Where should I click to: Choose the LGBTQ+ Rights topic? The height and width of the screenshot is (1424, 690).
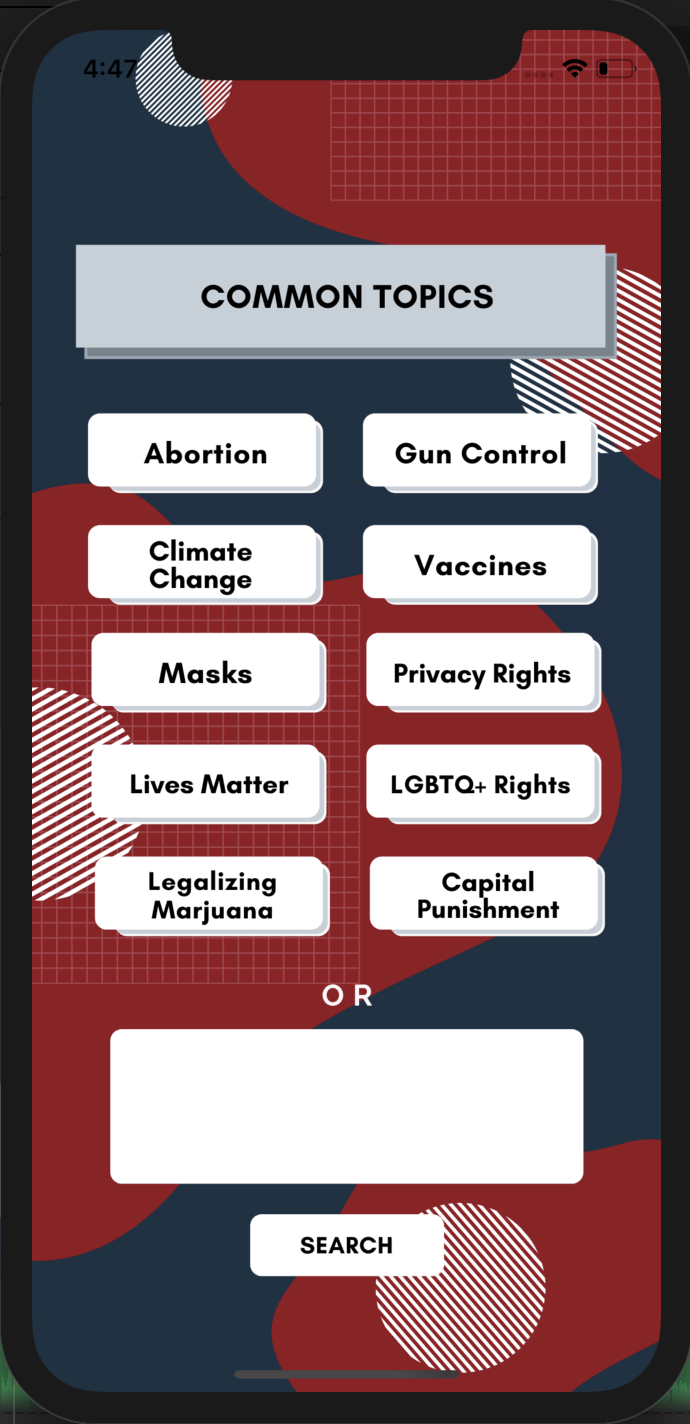[483, 784]
